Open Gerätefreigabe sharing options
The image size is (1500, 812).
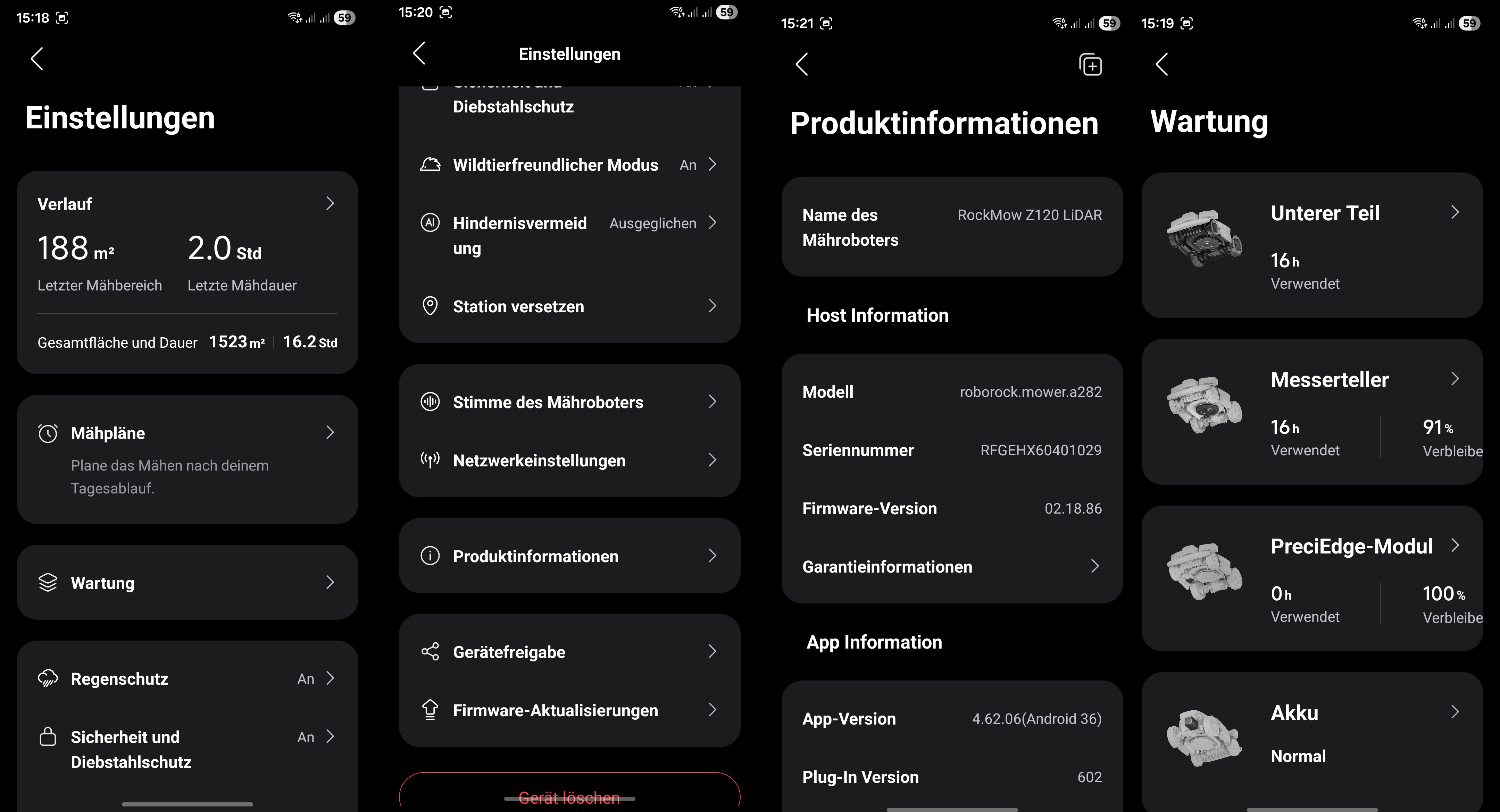tap(569, 652)
